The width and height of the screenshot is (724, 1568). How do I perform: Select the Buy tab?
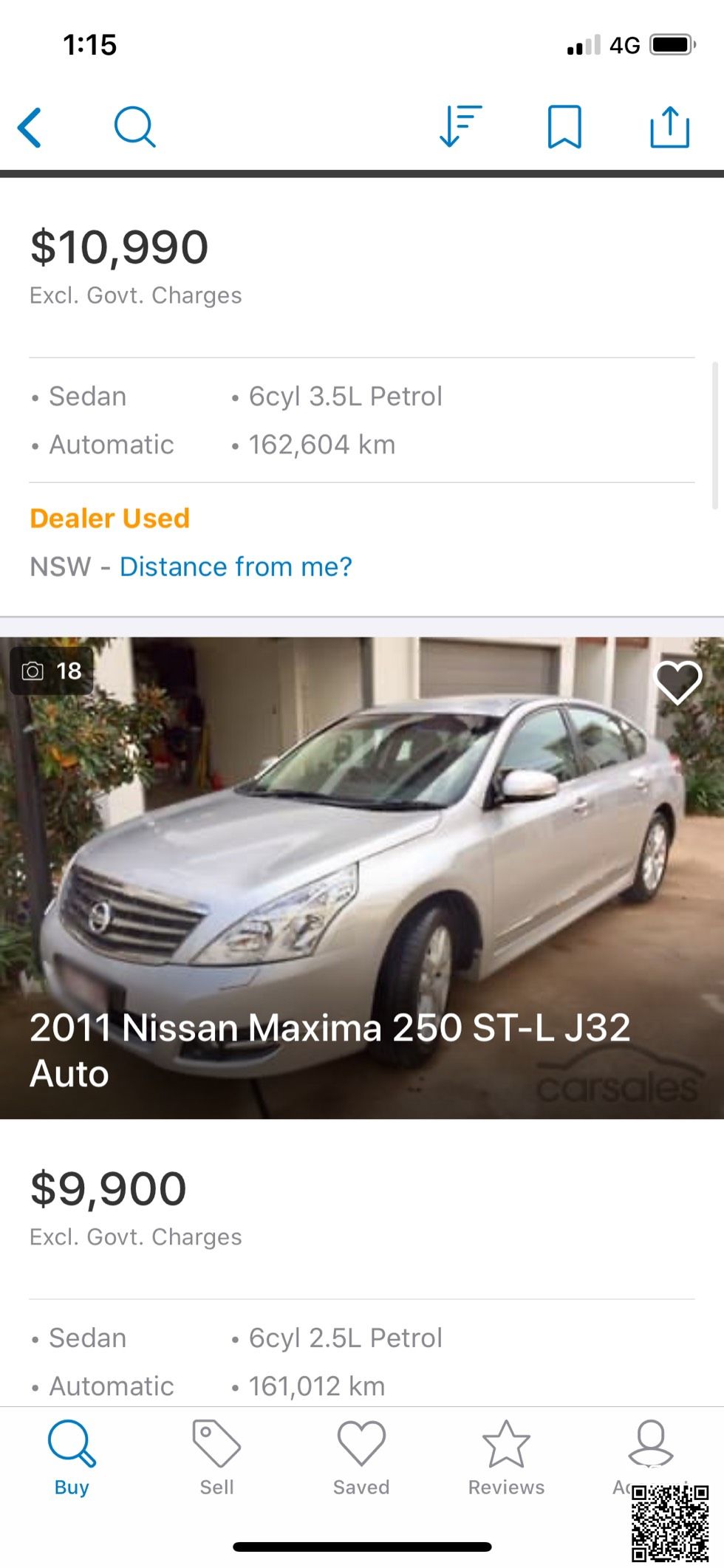point(72,1456)
